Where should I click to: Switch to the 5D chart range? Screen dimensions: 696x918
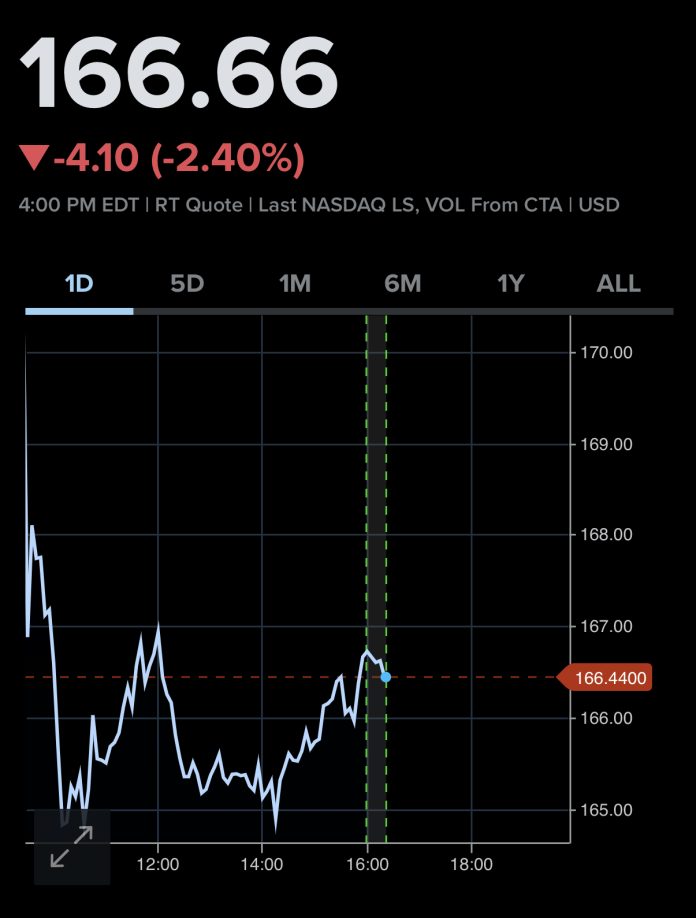tap(187, 284)
